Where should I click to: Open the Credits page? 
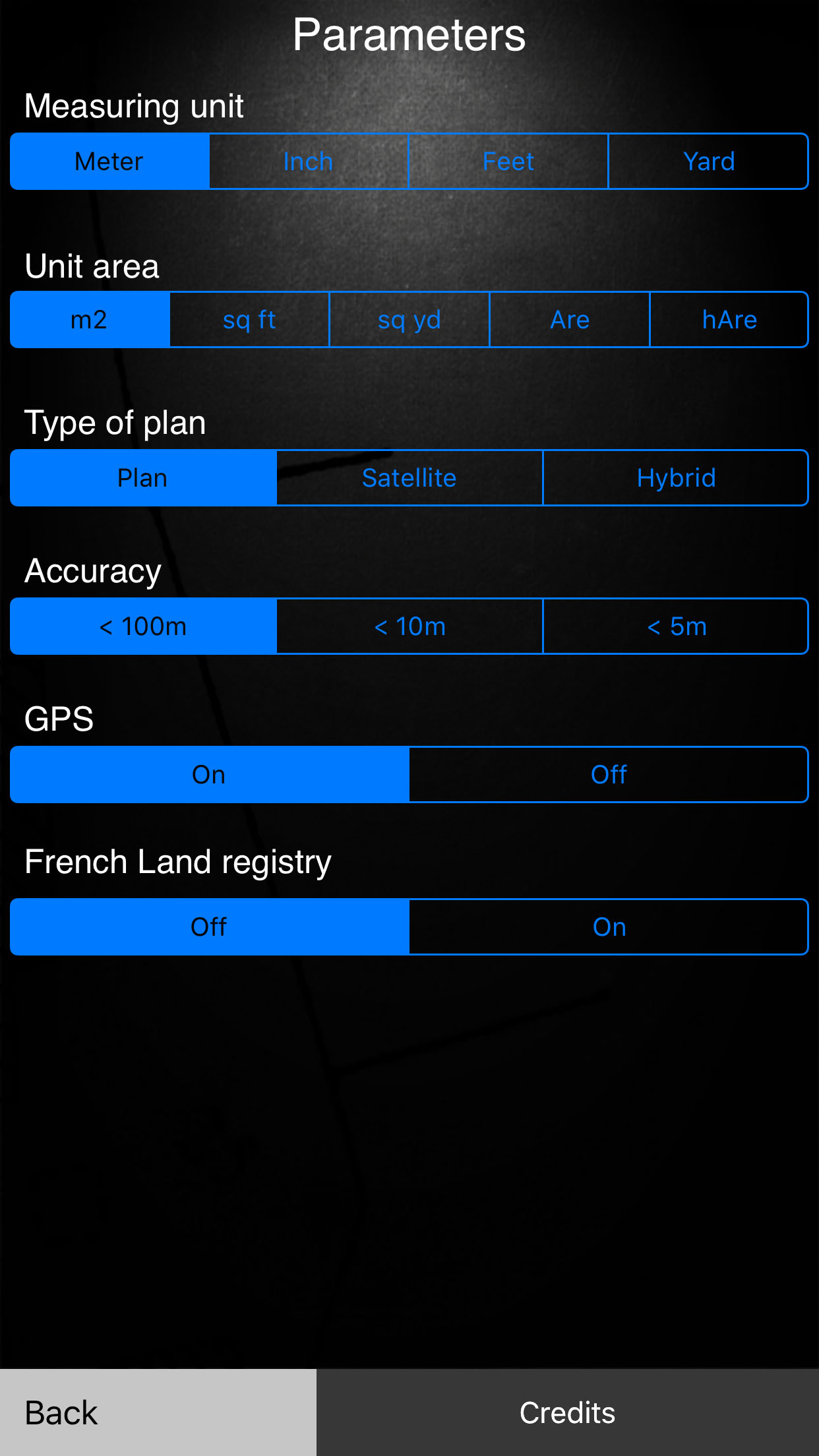(568, 1412)
